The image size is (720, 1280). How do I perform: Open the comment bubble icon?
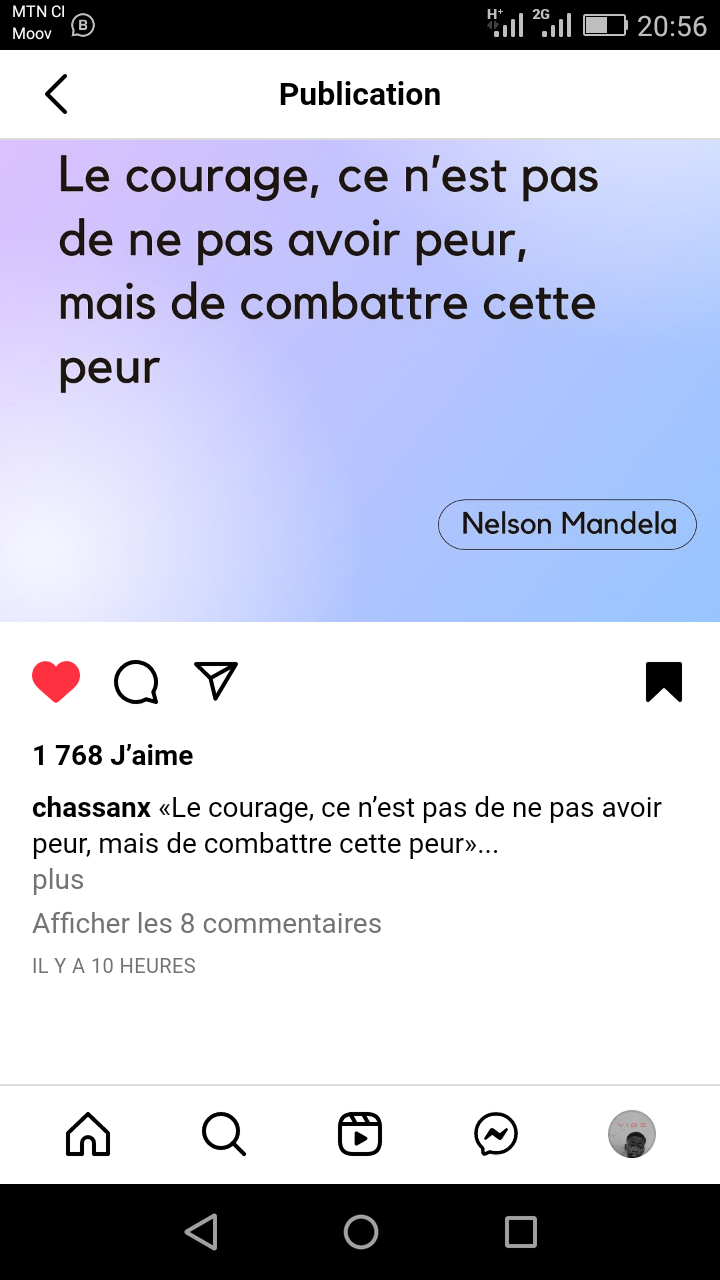tap(136, 682)
